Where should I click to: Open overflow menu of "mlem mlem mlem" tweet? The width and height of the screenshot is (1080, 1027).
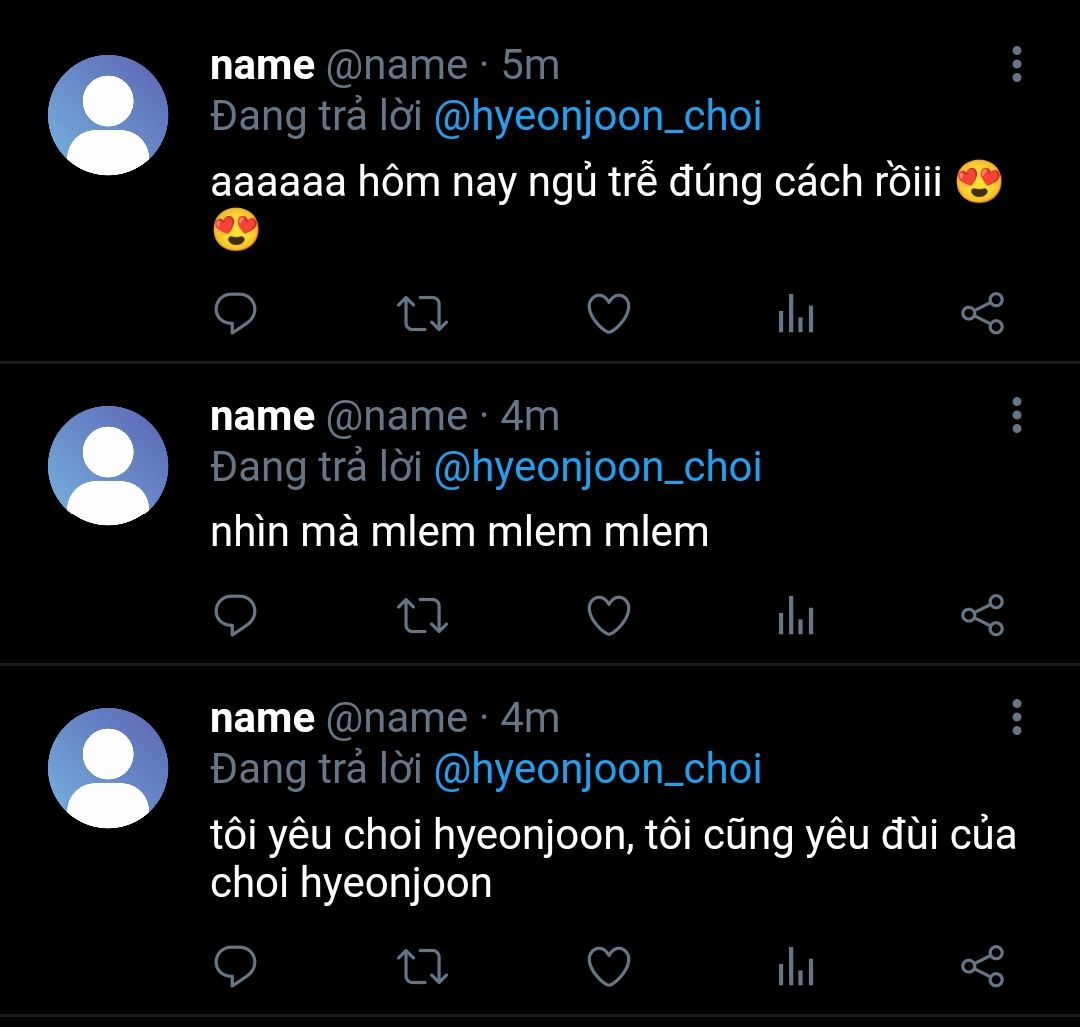pyautogui.click(x=1016, y=415)
